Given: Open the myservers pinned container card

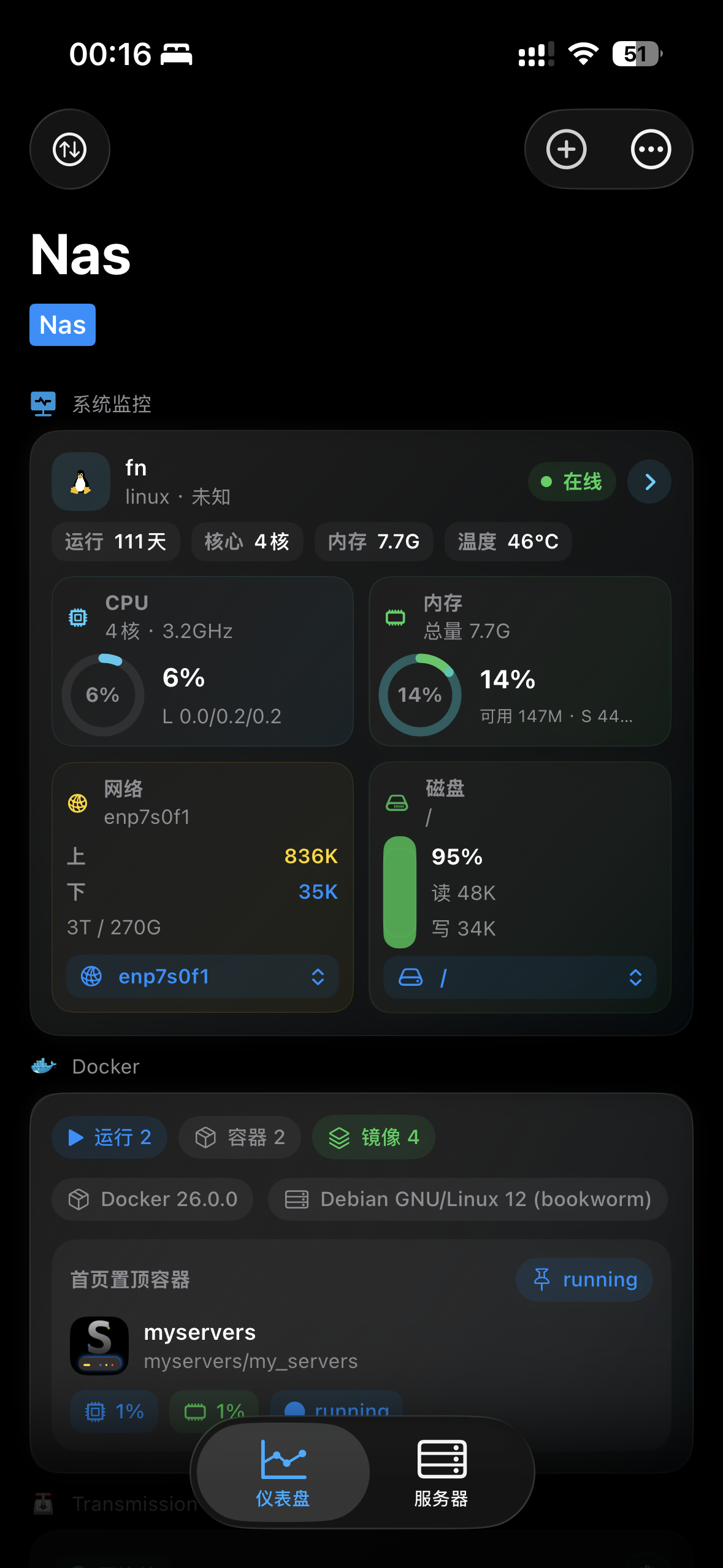Looking at the screenshot, I should tap(245, 1345).
